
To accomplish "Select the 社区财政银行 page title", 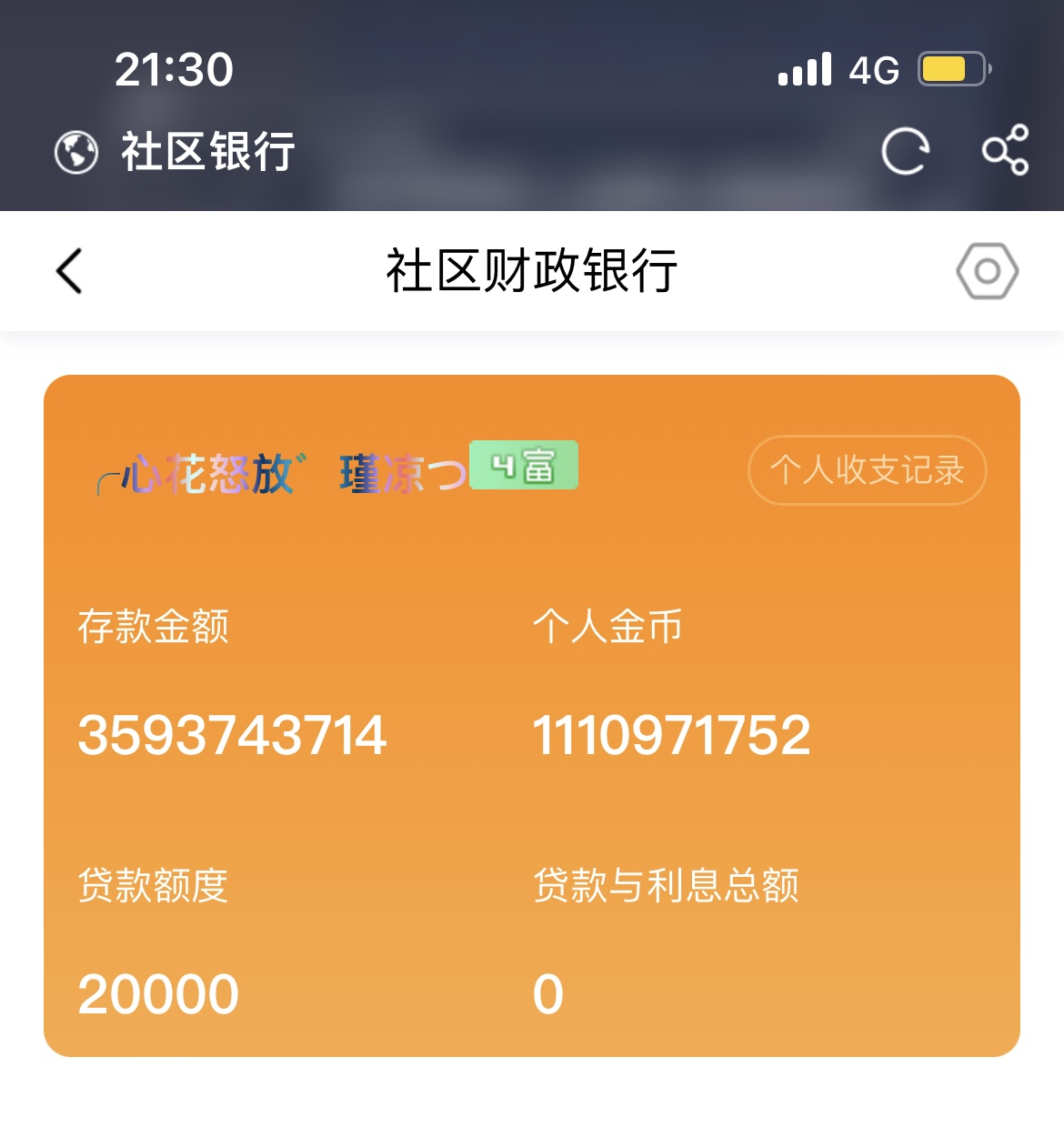I will (532, 270).
